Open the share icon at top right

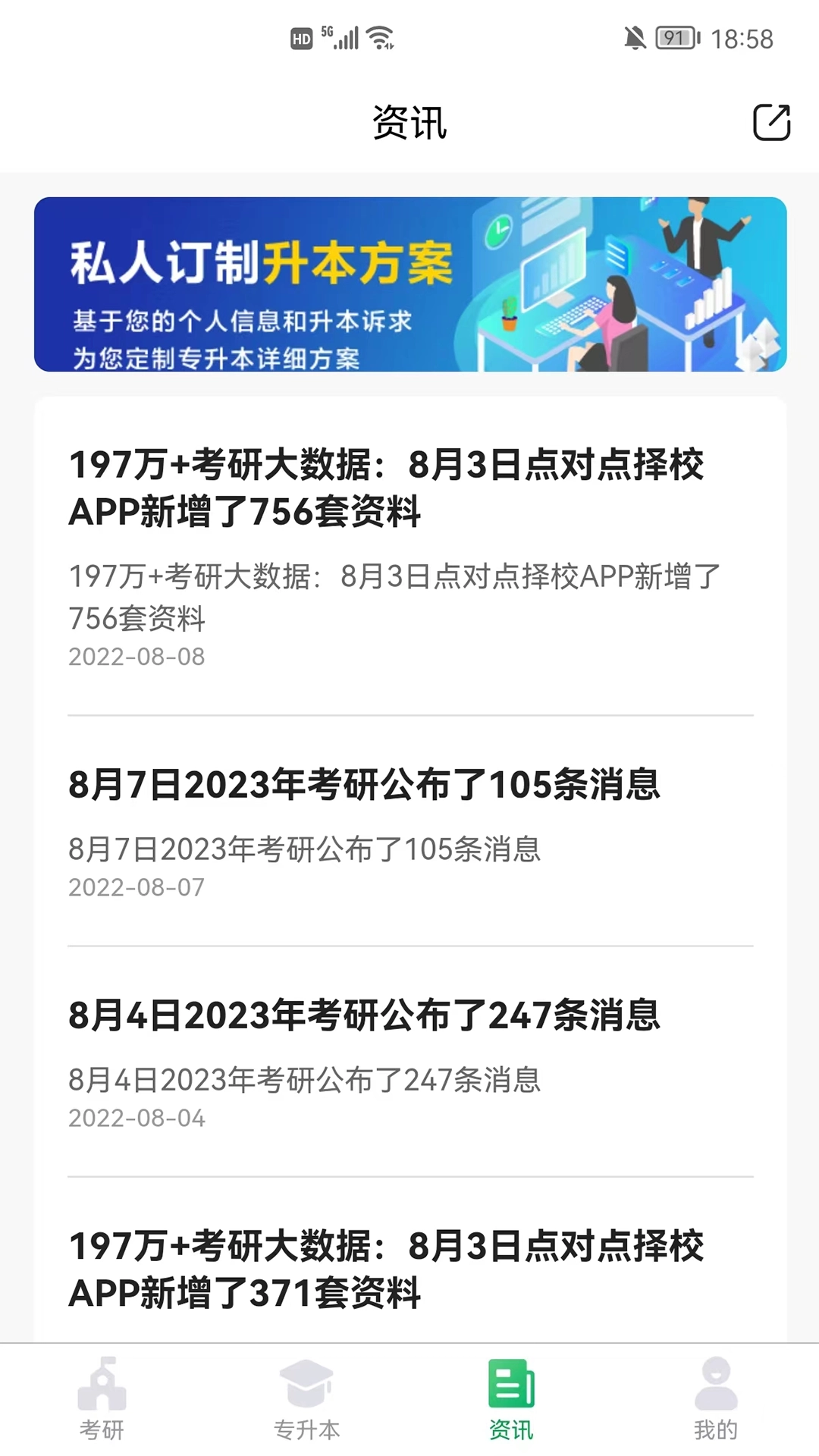(770, 121)
